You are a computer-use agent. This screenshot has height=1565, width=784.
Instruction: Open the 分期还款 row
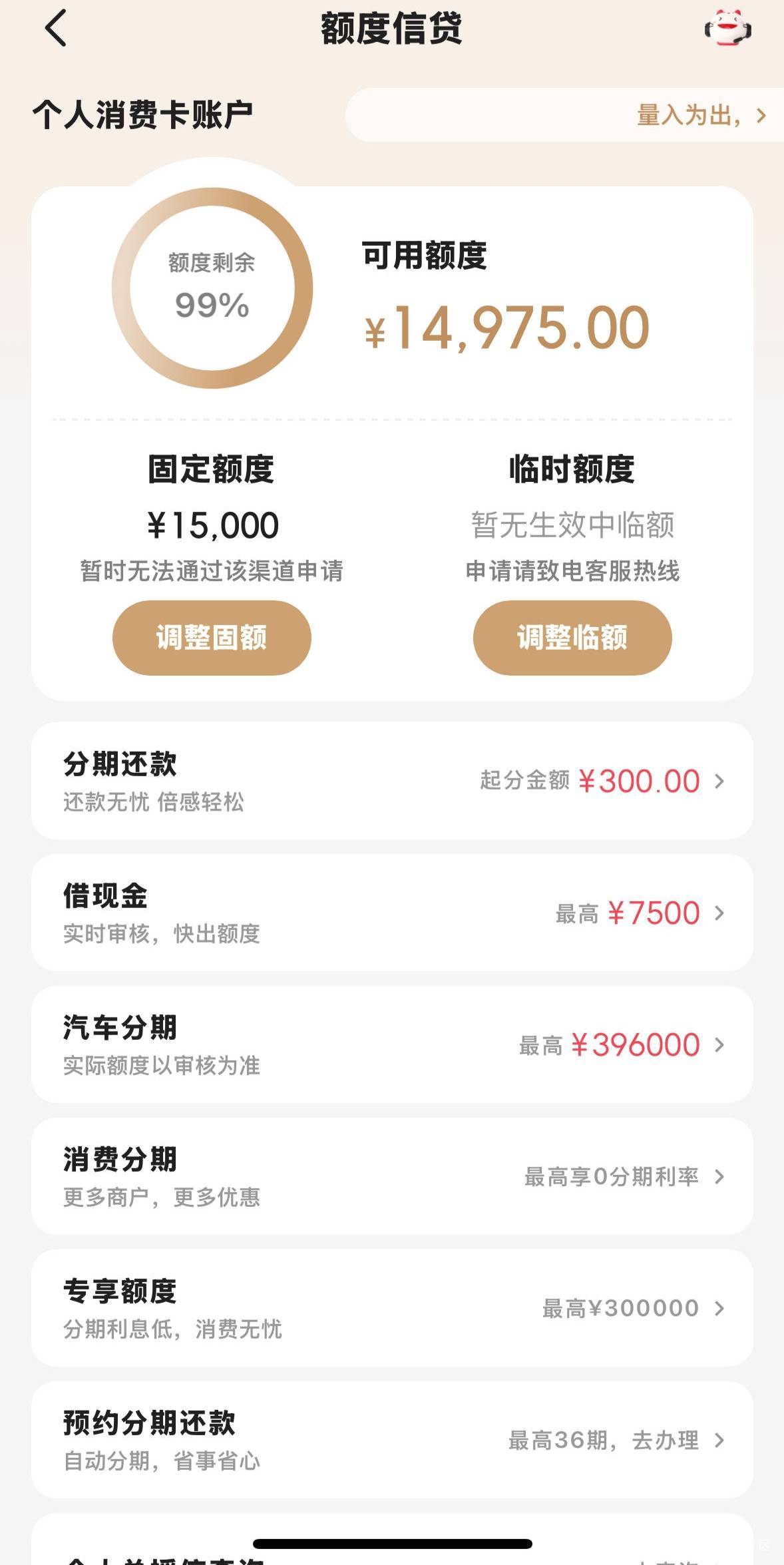[392, 781]
